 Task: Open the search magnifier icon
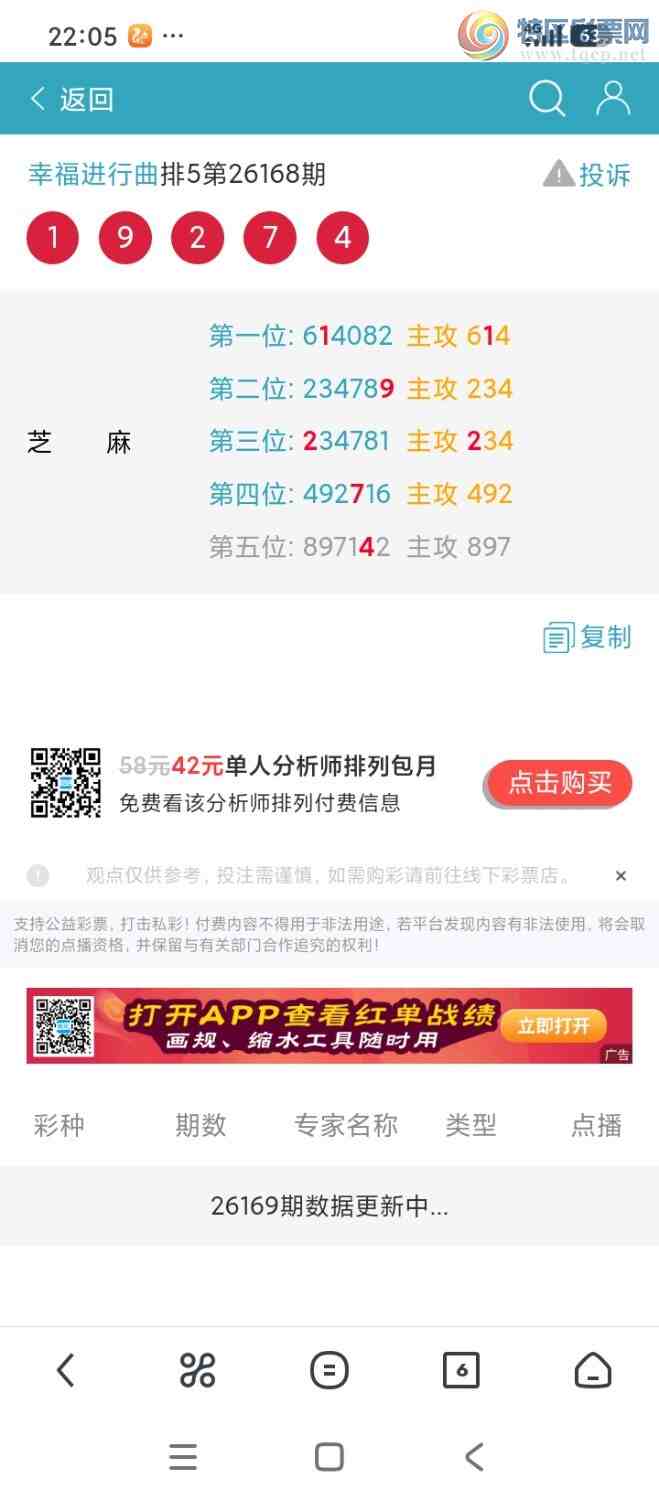click(x=547, y=98)
